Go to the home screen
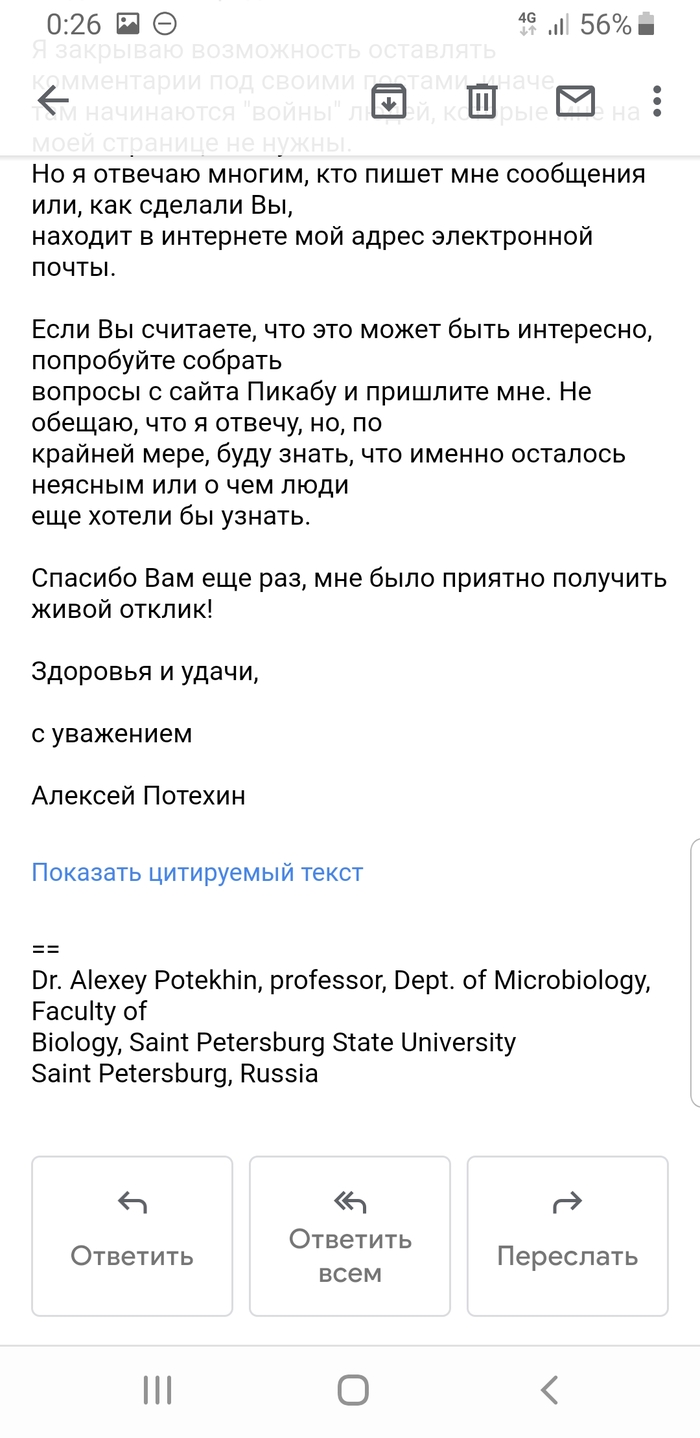 point(352,1390)
